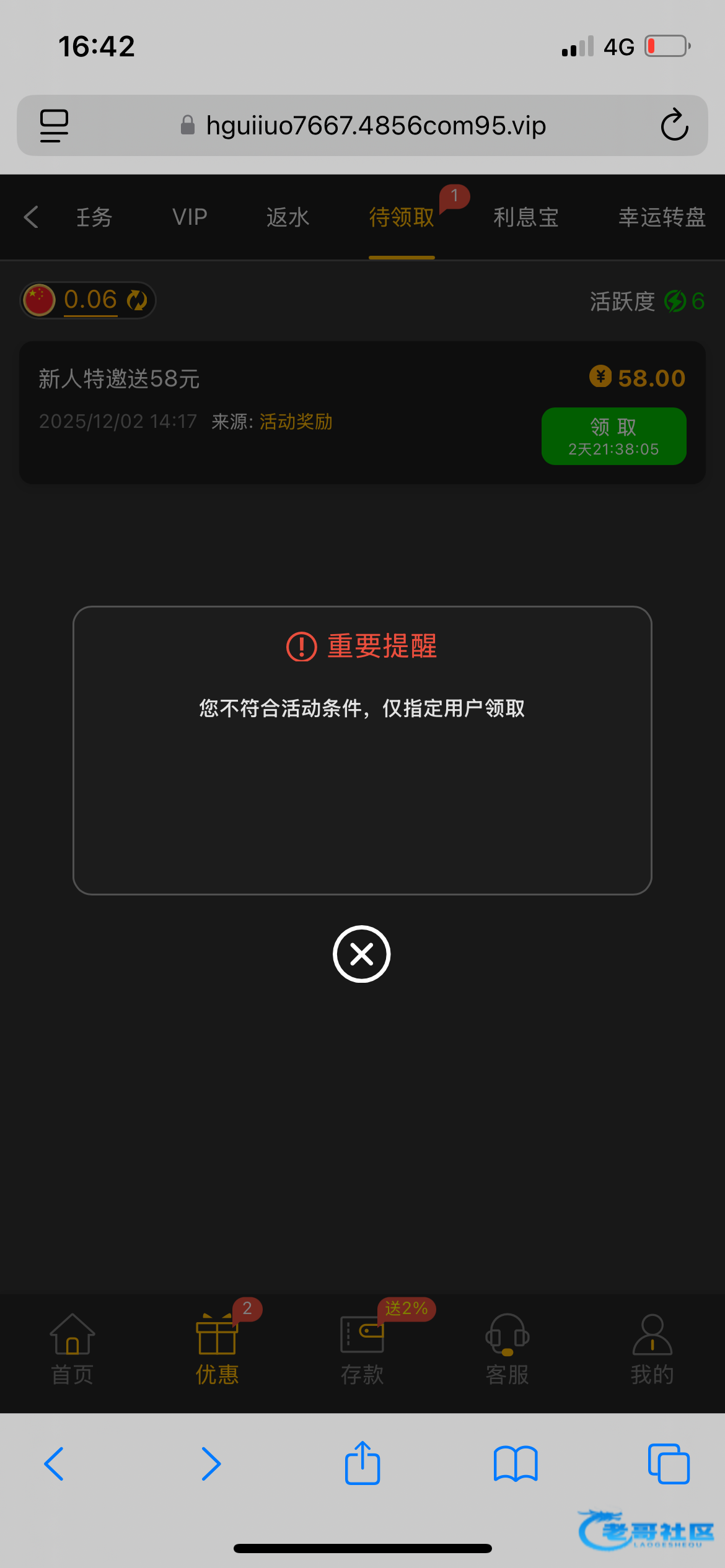This screenshot has width=725, height=1568.
Task: Open the Safari share sheet
Action: pyautogui.click(x=362, y=1464)
